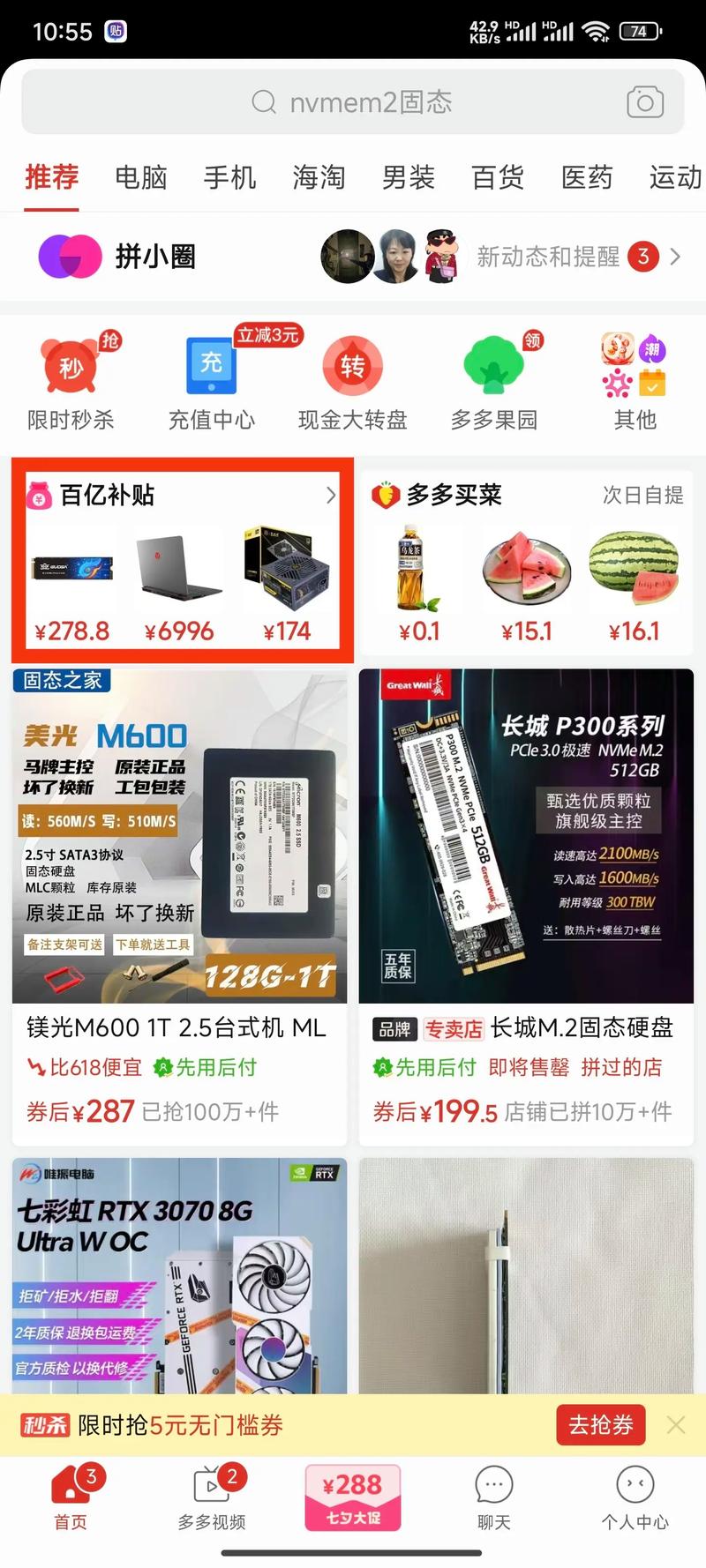Tap the nvmem2固态 search field
706x1568 pixels.
coord(371,101)
